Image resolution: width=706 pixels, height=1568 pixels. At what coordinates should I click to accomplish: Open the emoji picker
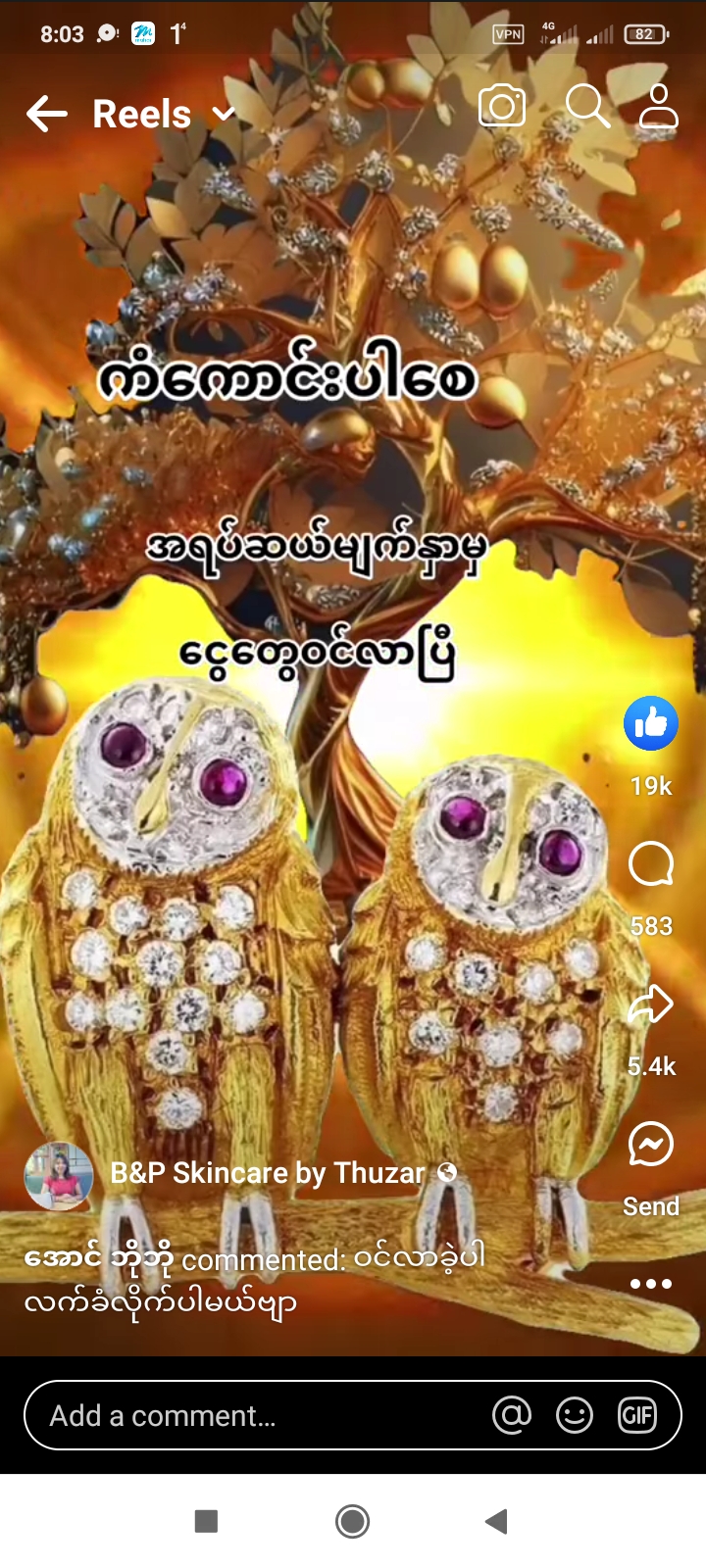click(575, 1415)
